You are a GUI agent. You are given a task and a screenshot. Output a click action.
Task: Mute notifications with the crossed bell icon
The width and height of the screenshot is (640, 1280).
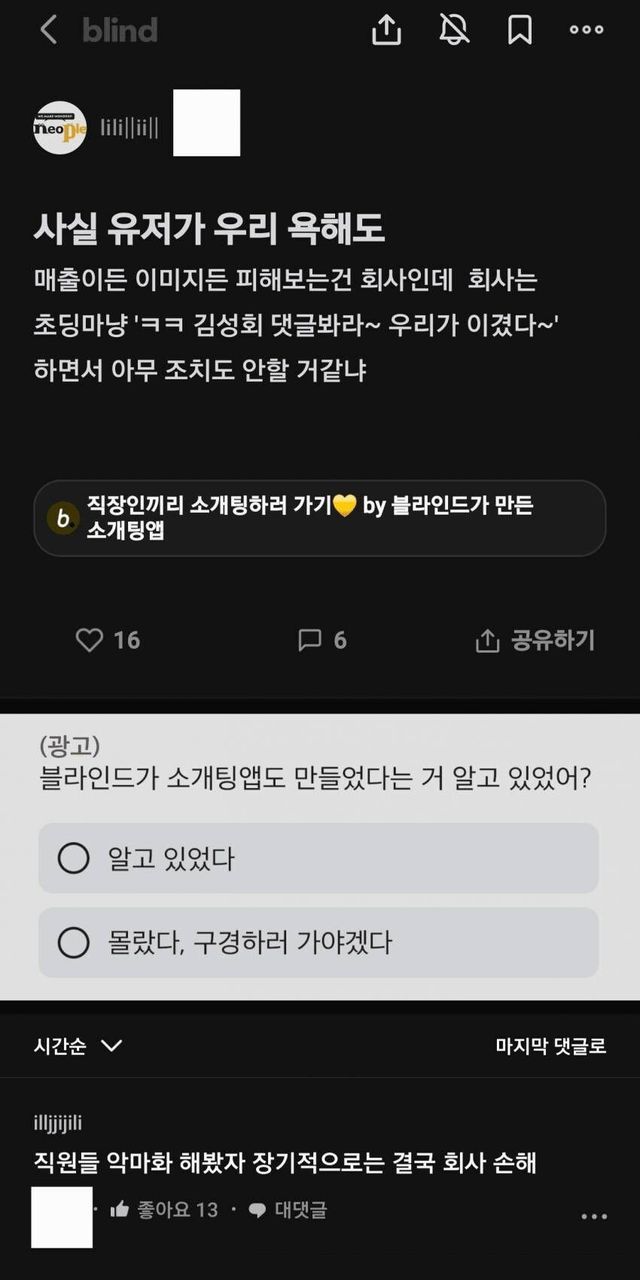[454, 30]
